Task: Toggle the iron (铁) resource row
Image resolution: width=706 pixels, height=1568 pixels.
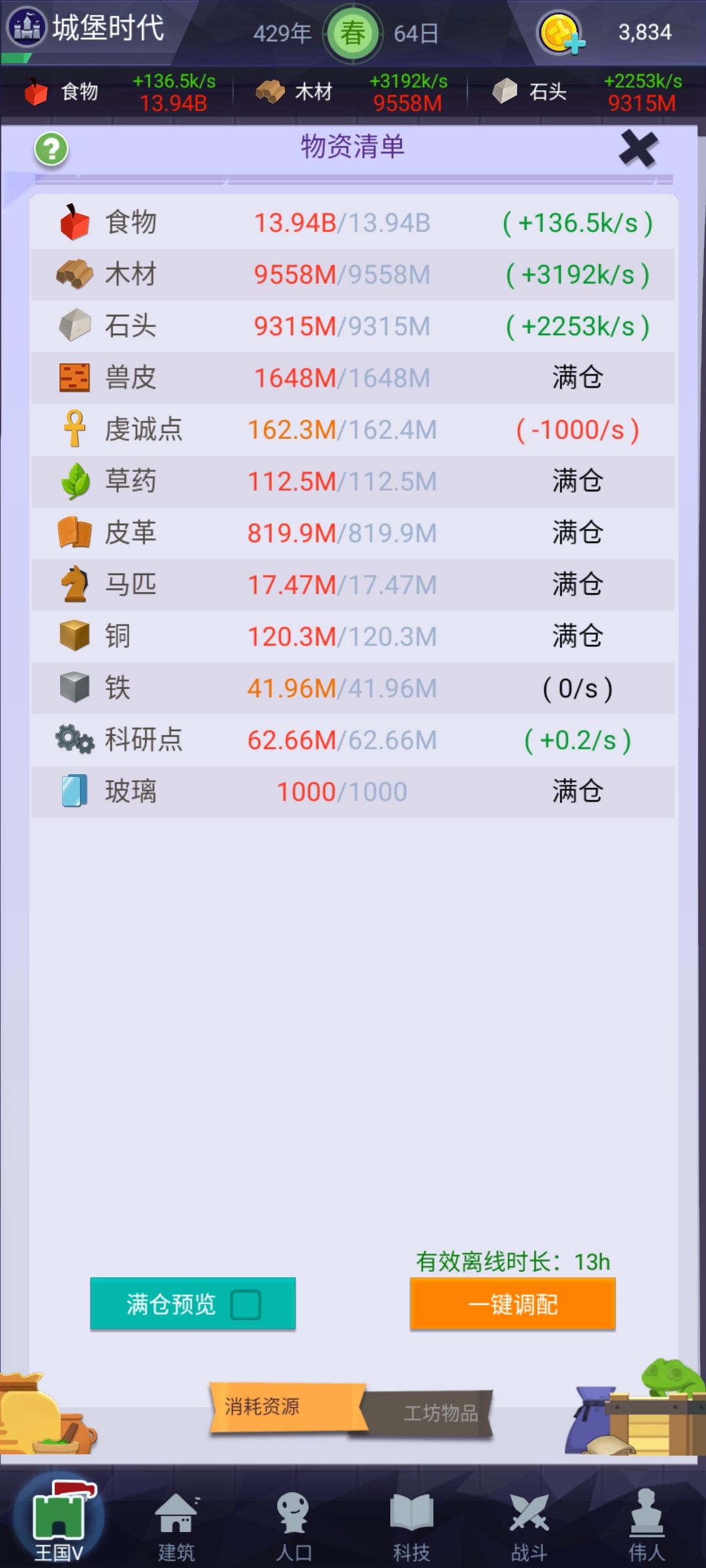Action: click(353, 687)
